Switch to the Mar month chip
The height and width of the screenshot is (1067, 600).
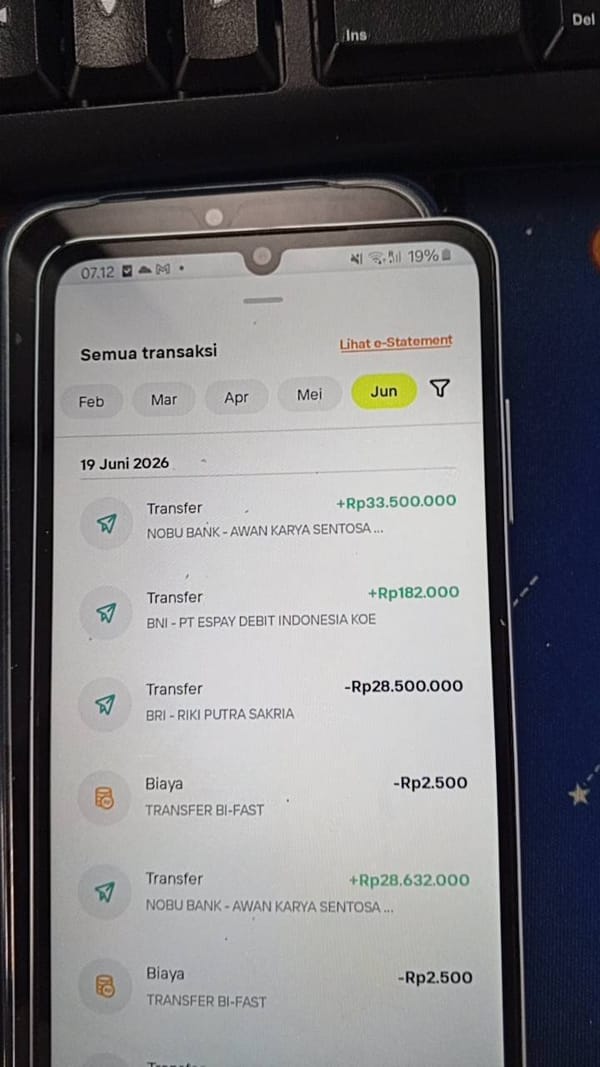click(x=164, y=399)
